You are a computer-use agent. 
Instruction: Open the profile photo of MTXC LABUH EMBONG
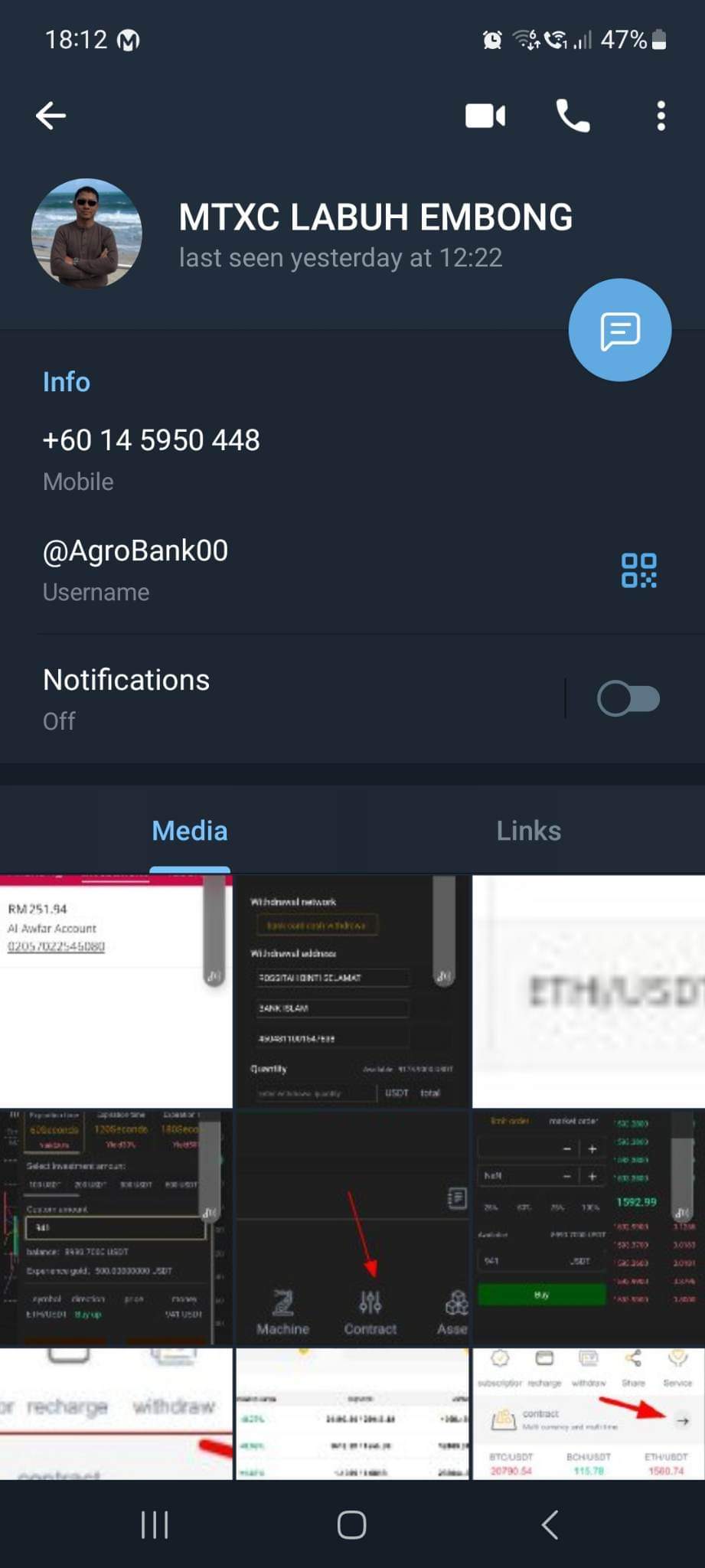point(86,234)
